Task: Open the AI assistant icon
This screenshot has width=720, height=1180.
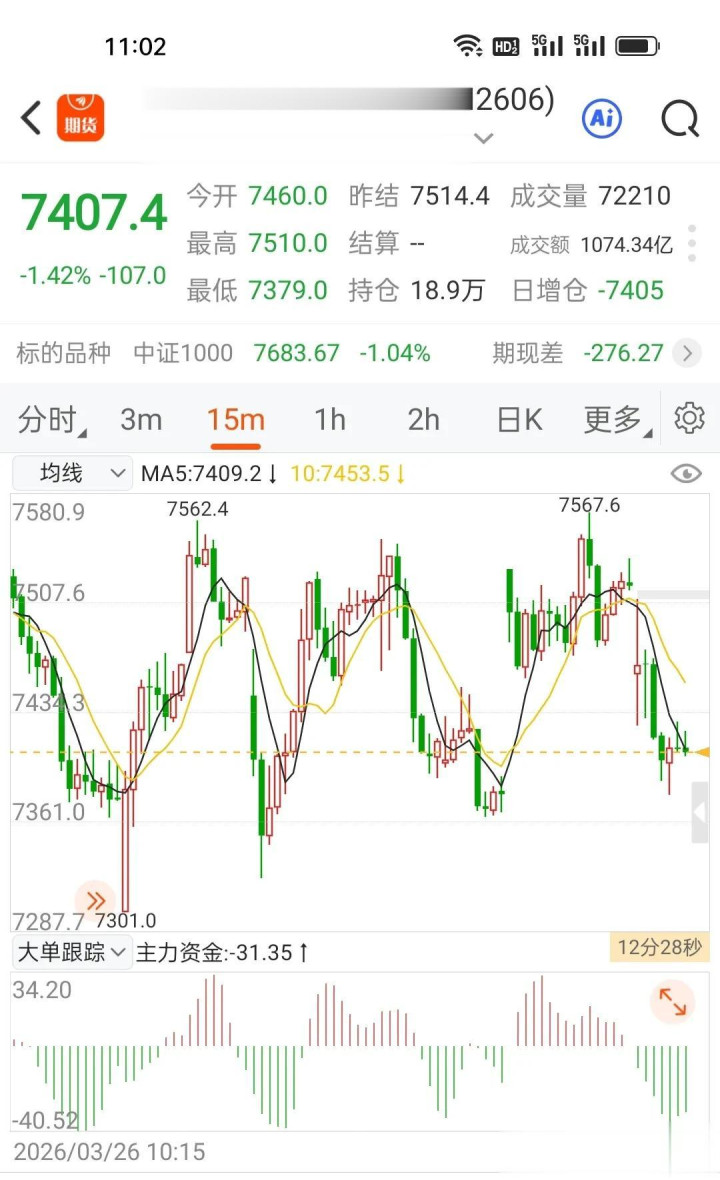Action: pos(602,119)
